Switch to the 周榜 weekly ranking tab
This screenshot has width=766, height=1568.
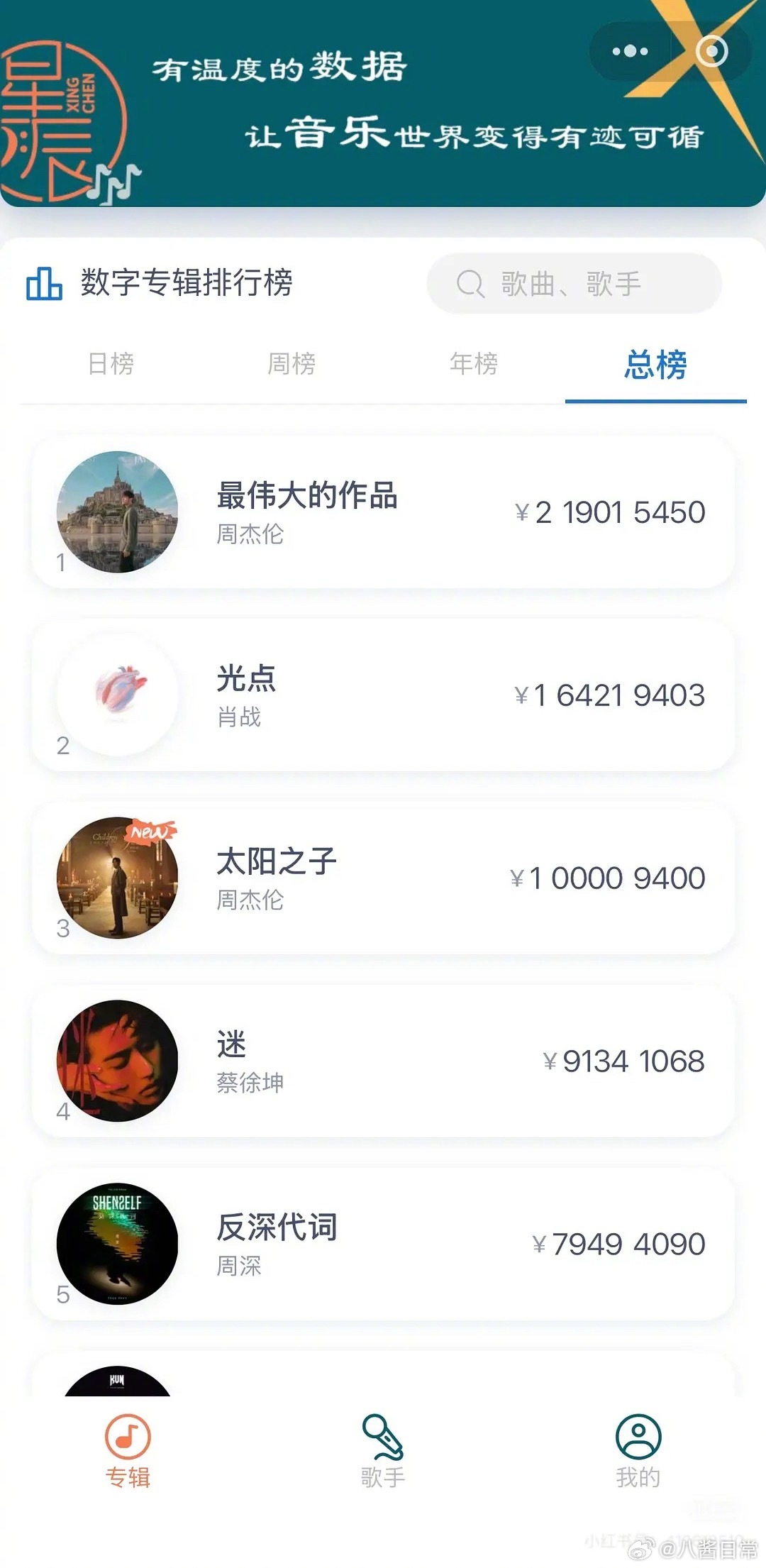click(289, 364)
